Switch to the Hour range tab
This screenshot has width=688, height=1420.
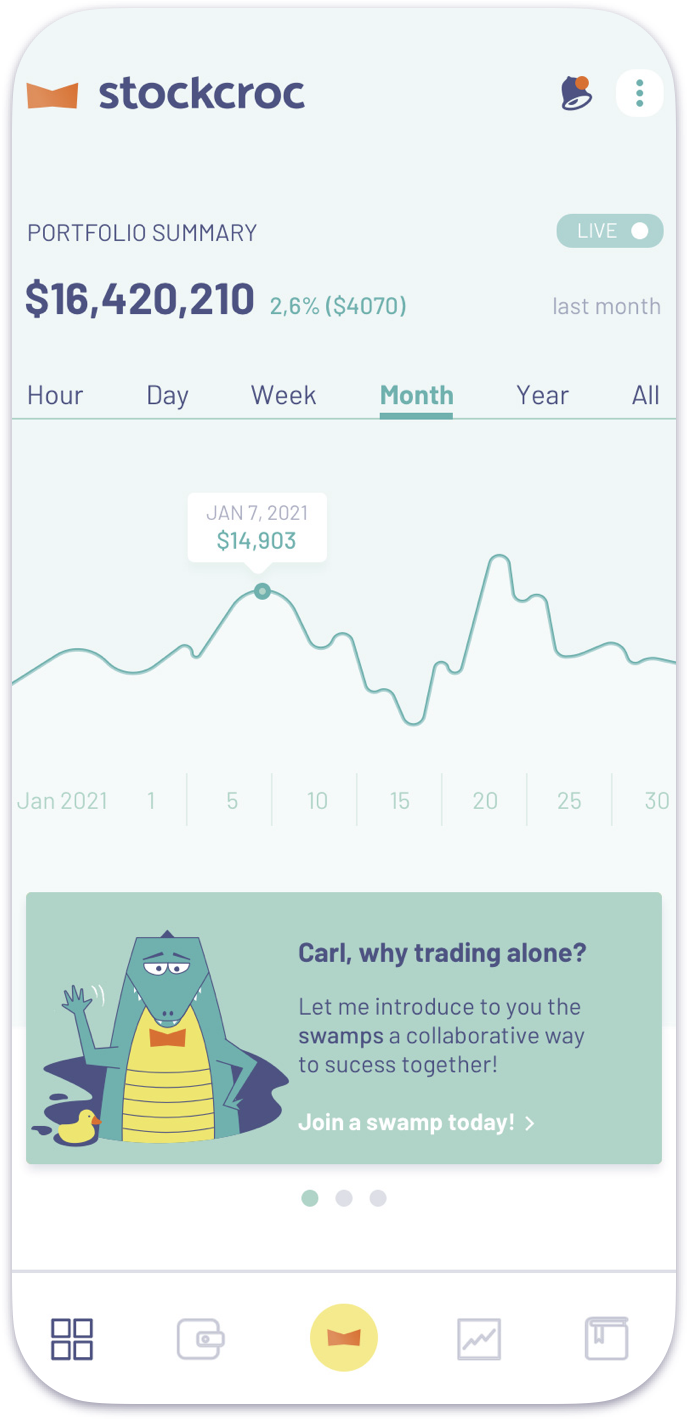tap(55, 395)
